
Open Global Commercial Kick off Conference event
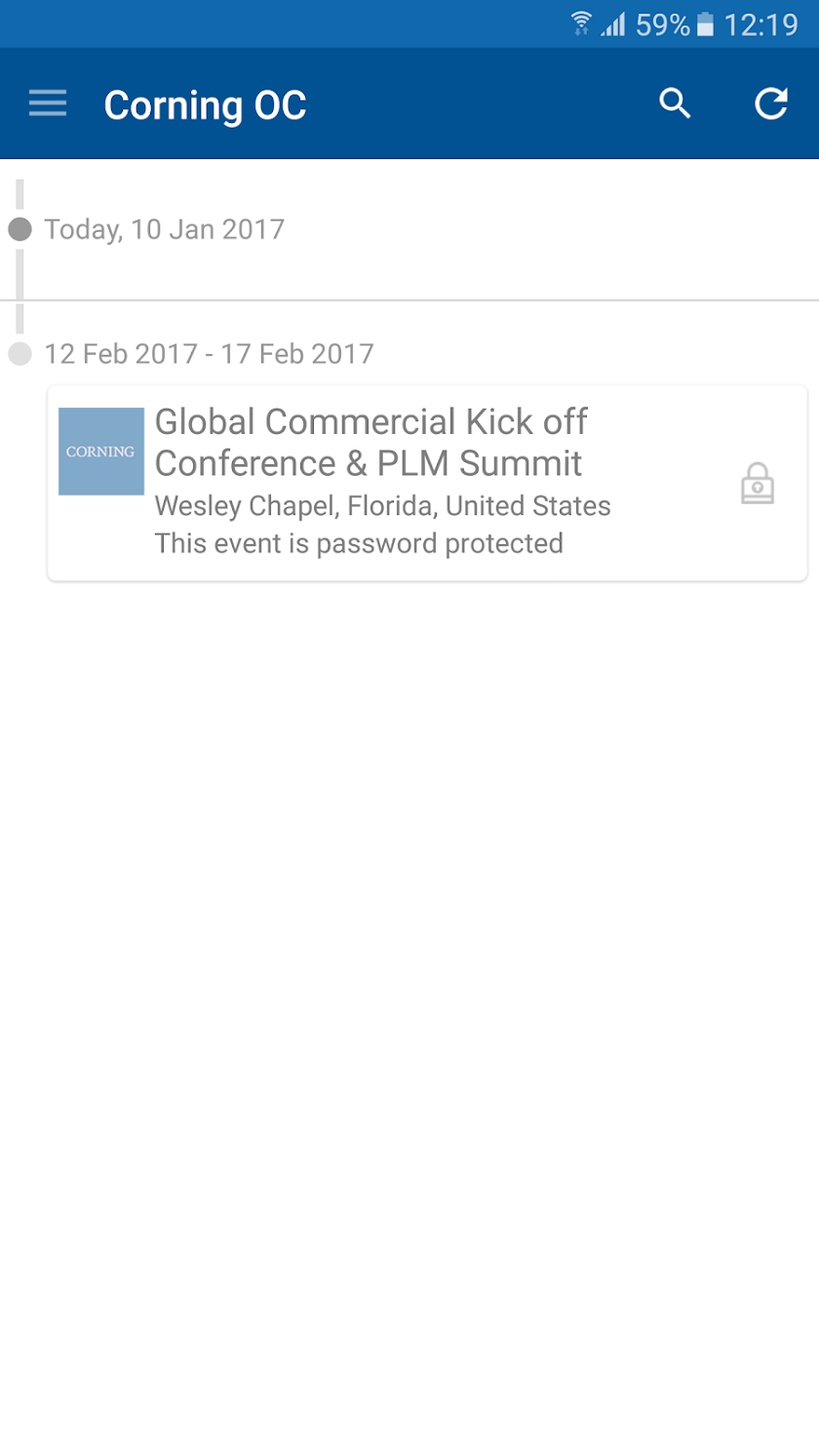(x=426, y=483)
